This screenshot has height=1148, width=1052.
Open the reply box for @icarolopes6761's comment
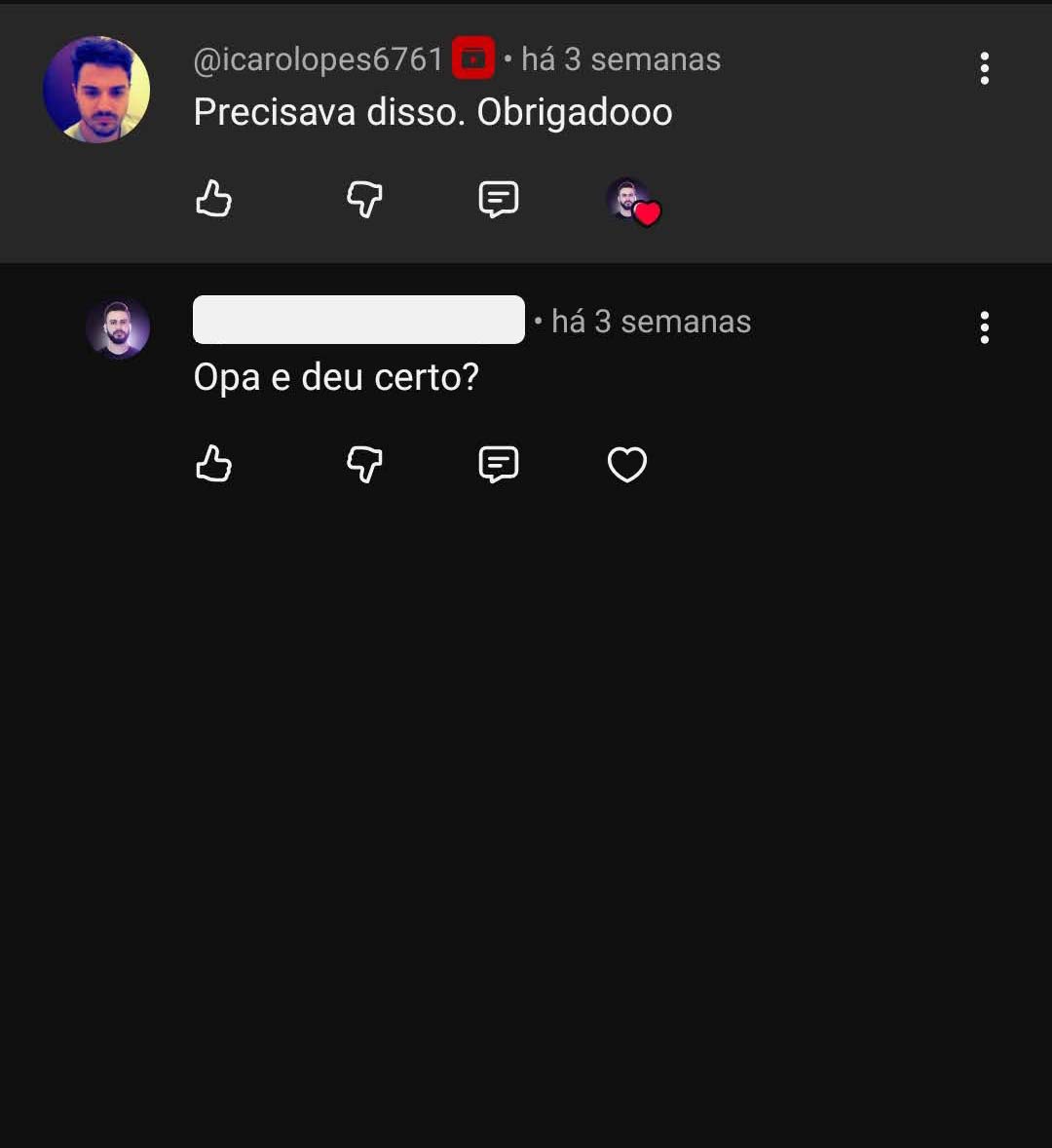click(498, 200)
